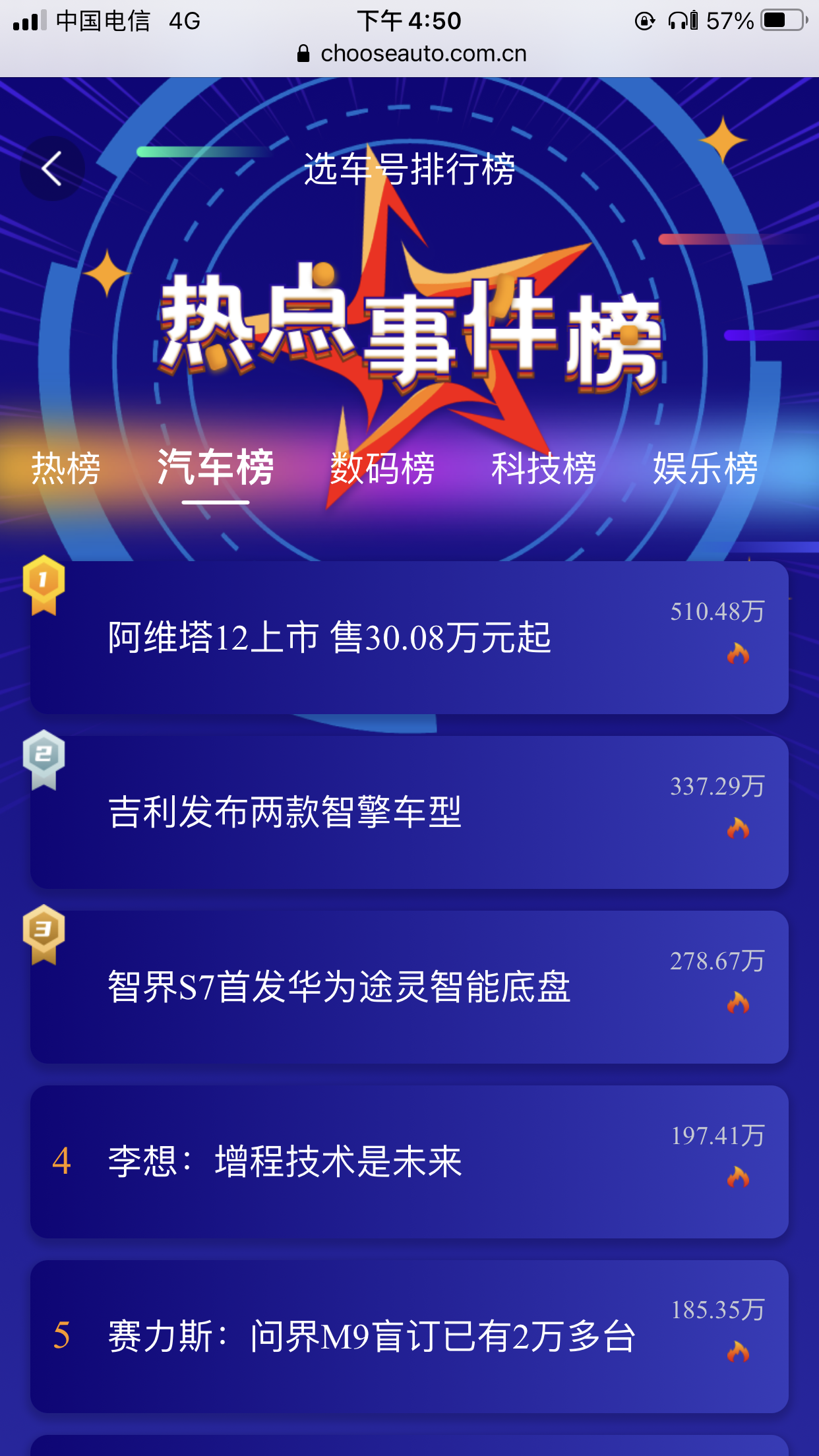Image resolution: width=819 pixels, height=1456 pixels.
Task: Open 赛力斯：问界M9盲订已有2万多台 story
Action: (x=371, y=1336)
